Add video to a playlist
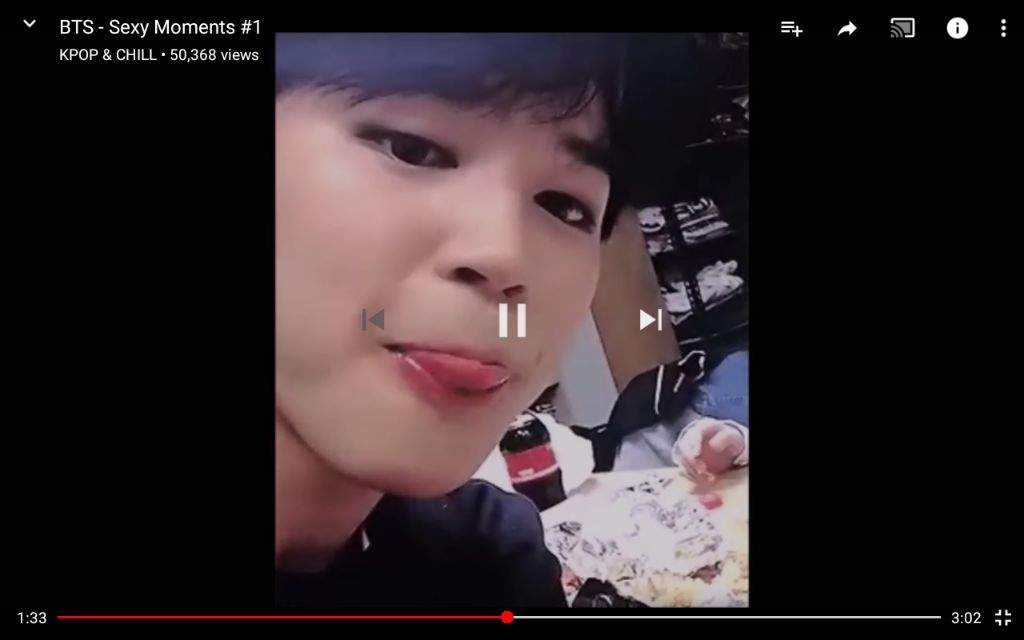The image size is (1024, 640). click(791, 28)
